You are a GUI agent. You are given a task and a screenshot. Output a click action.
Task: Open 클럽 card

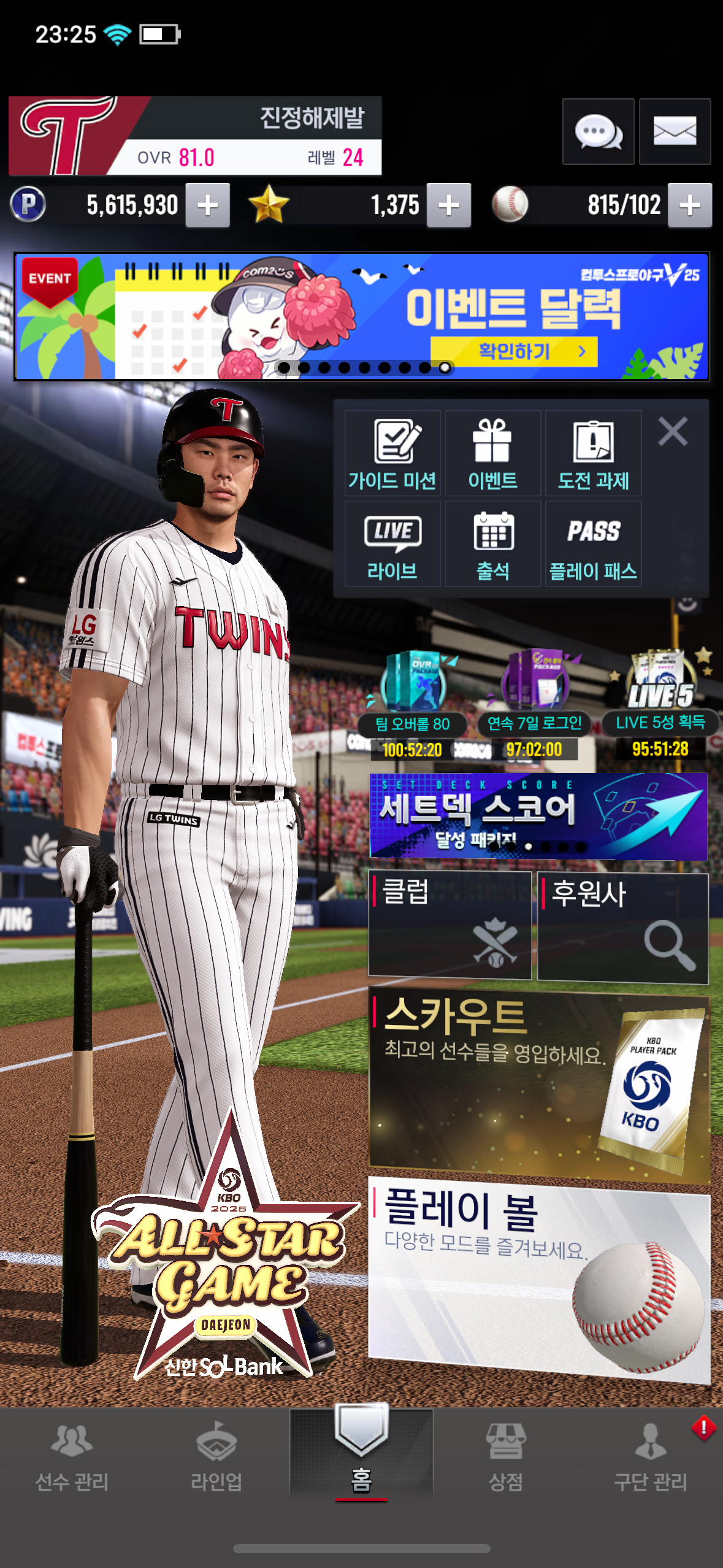pos(449,924)
